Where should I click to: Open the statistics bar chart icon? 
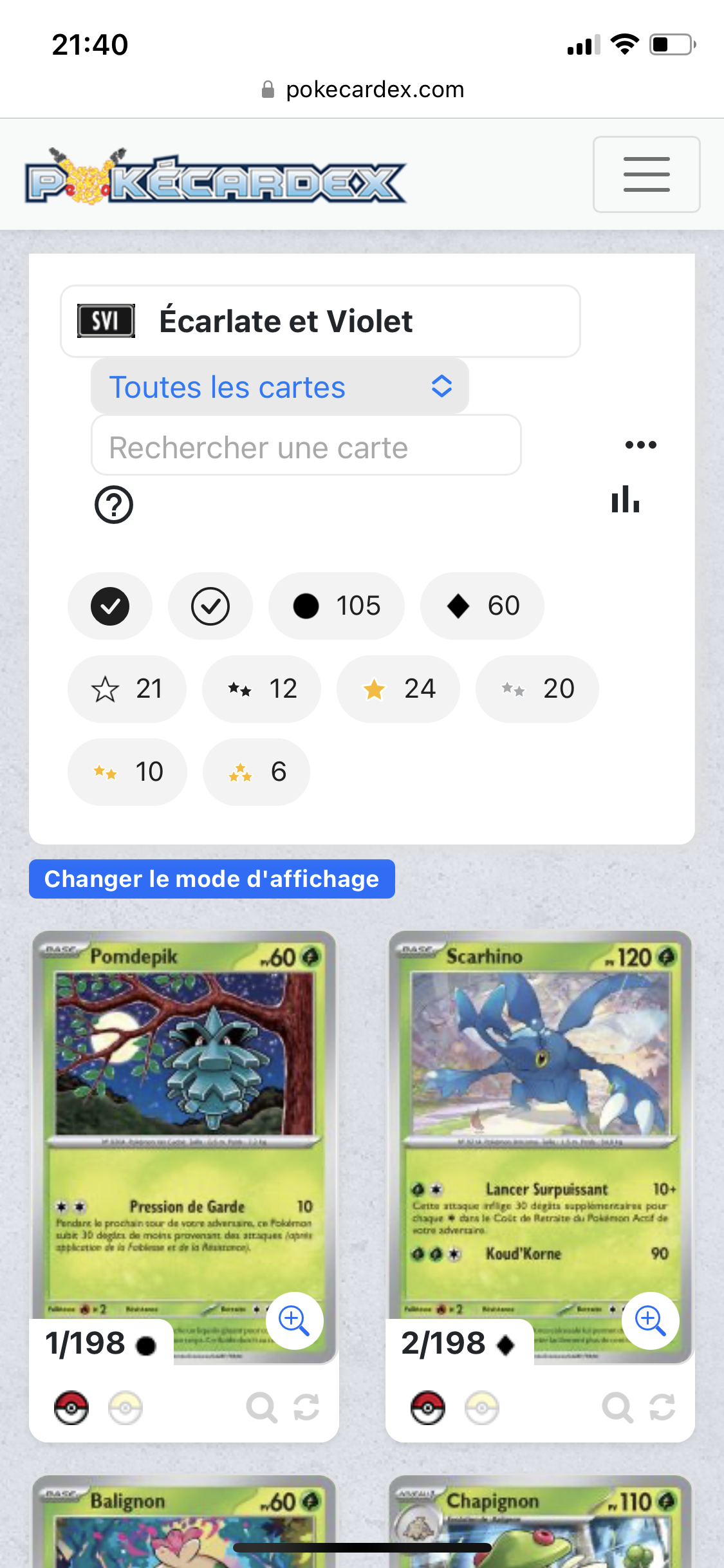tap(626, 499)
